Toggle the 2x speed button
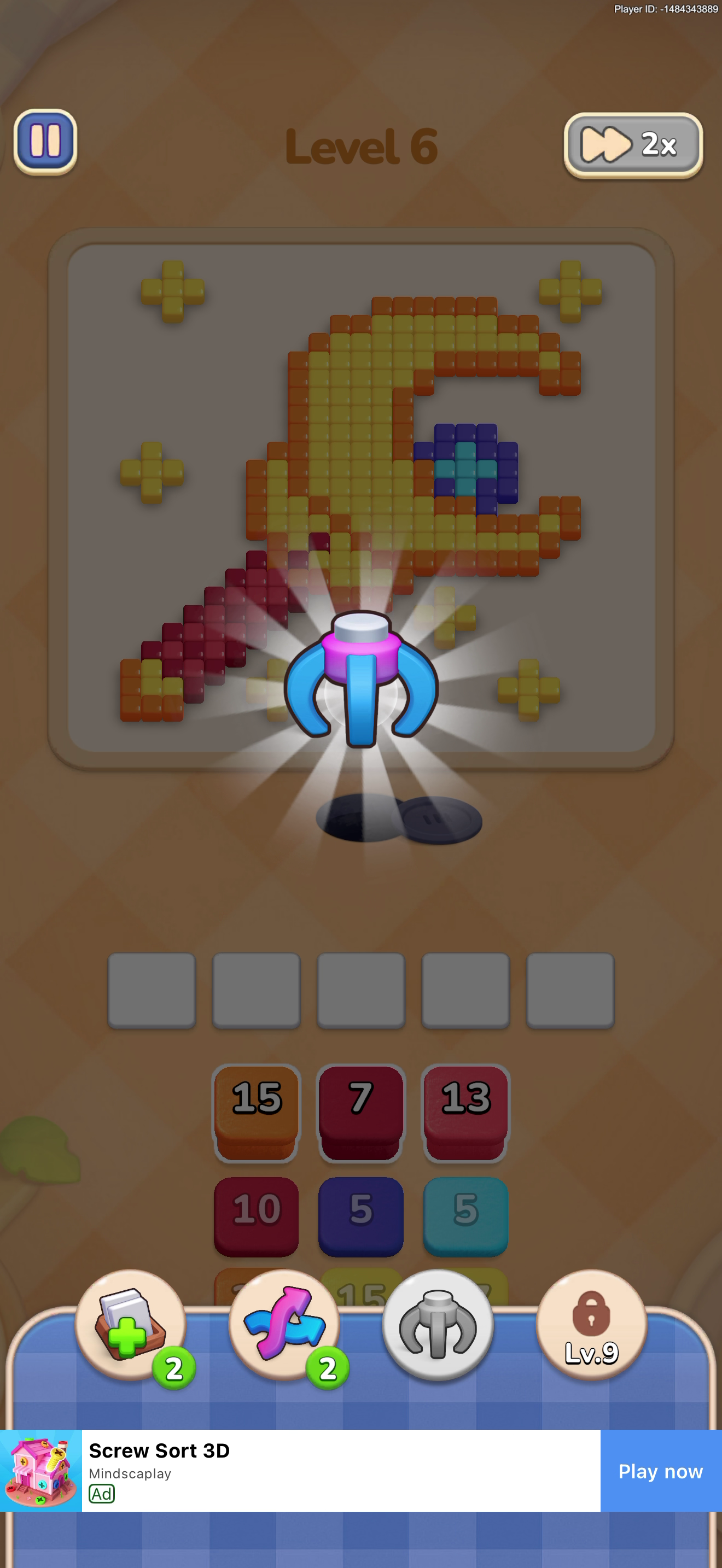 (x=633, y=145)
